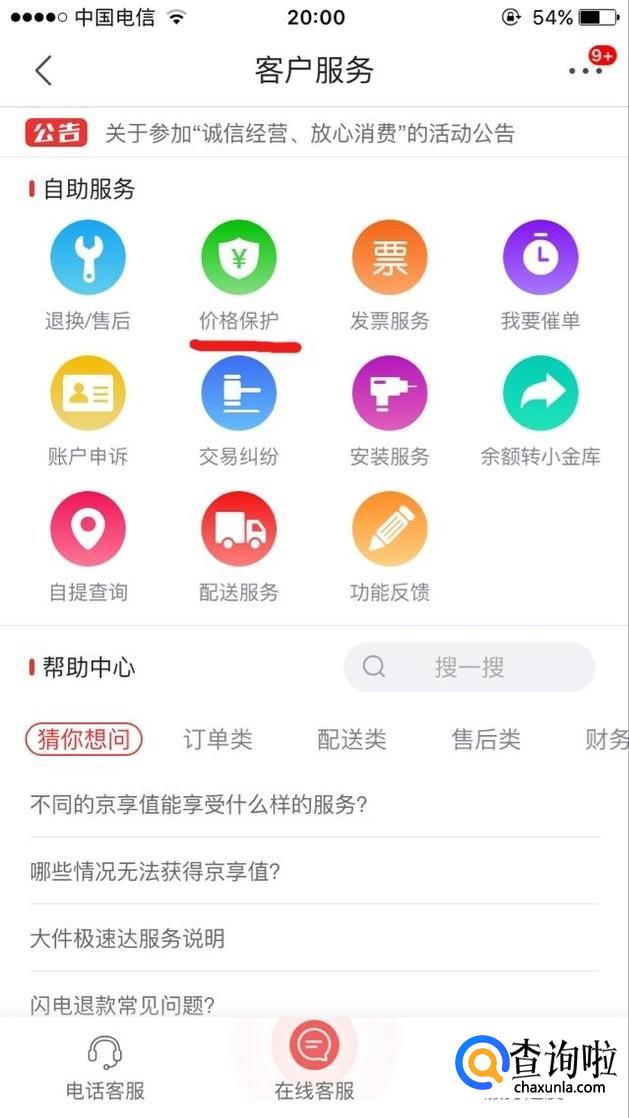Open 账户申诉
Viewport: 629px width, 1118px height.
coord(88,394)
